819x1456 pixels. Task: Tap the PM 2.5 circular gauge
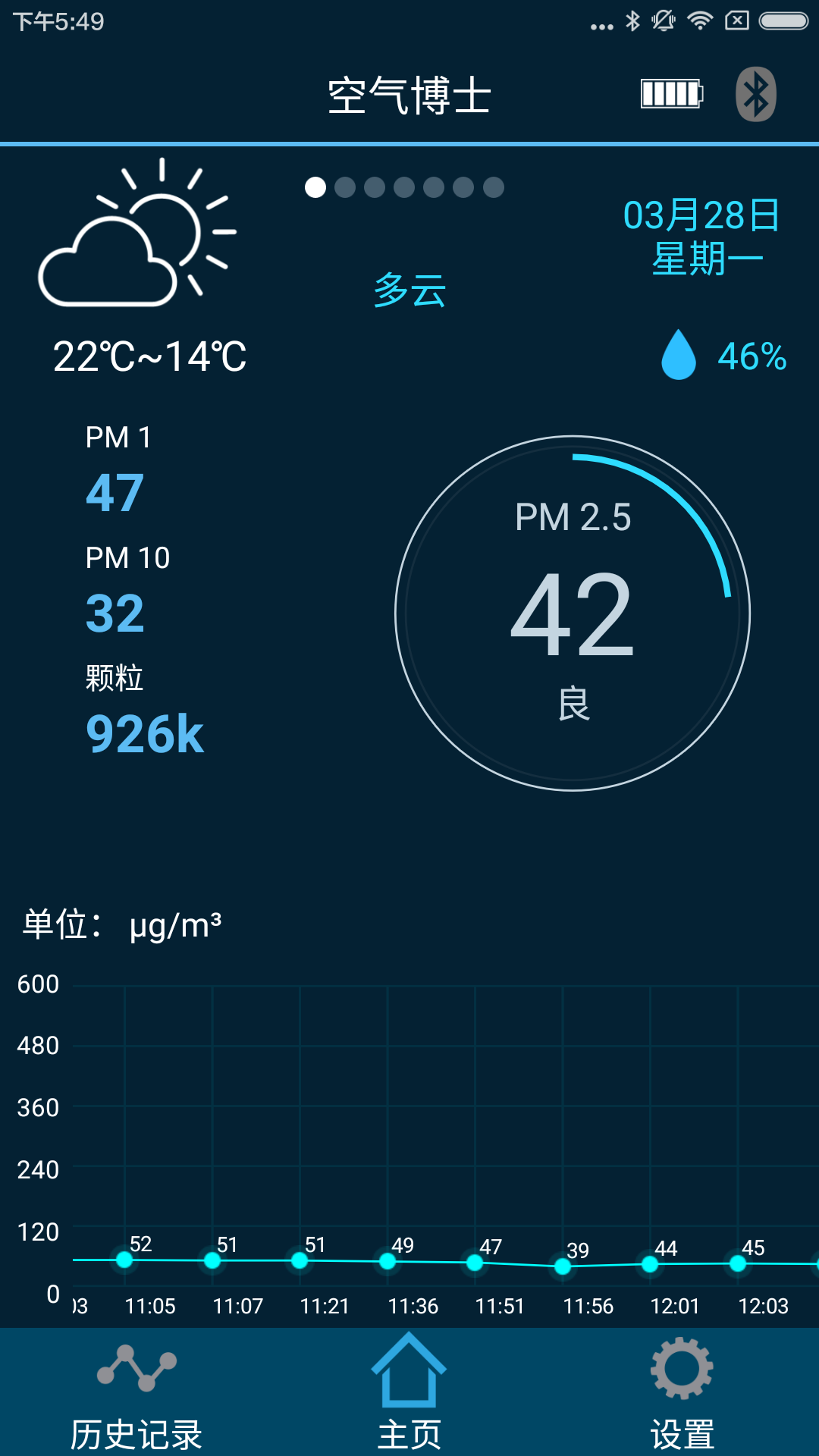[573, 613]
